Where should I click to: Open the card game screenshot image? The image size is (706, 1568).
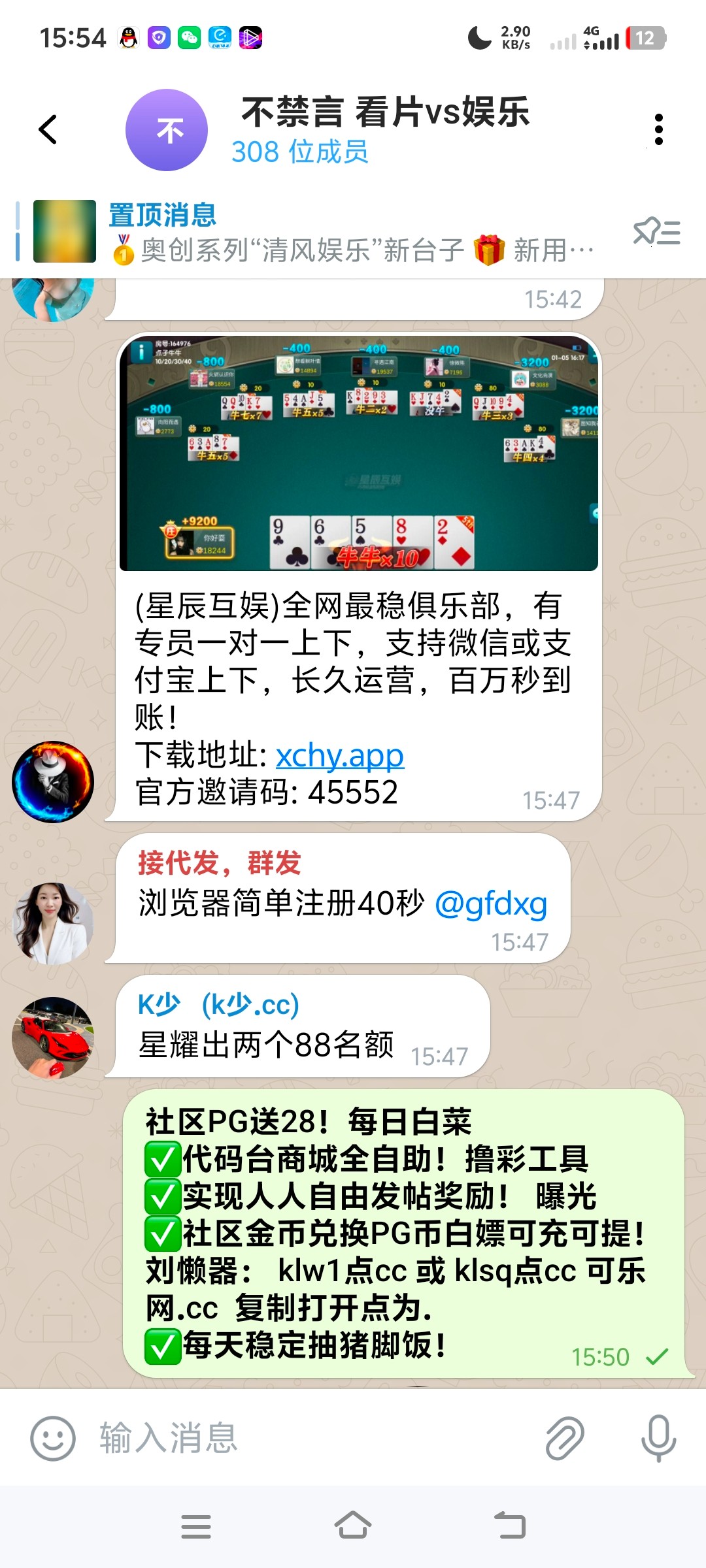click(x=358, y=453)
